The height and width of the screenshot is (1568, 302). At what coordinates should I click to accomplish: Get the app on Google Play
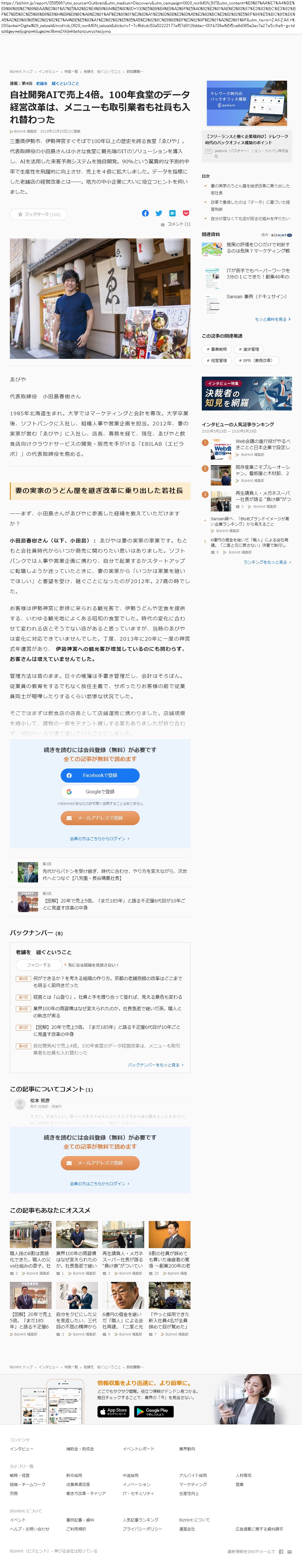(x=154, y=1410)
